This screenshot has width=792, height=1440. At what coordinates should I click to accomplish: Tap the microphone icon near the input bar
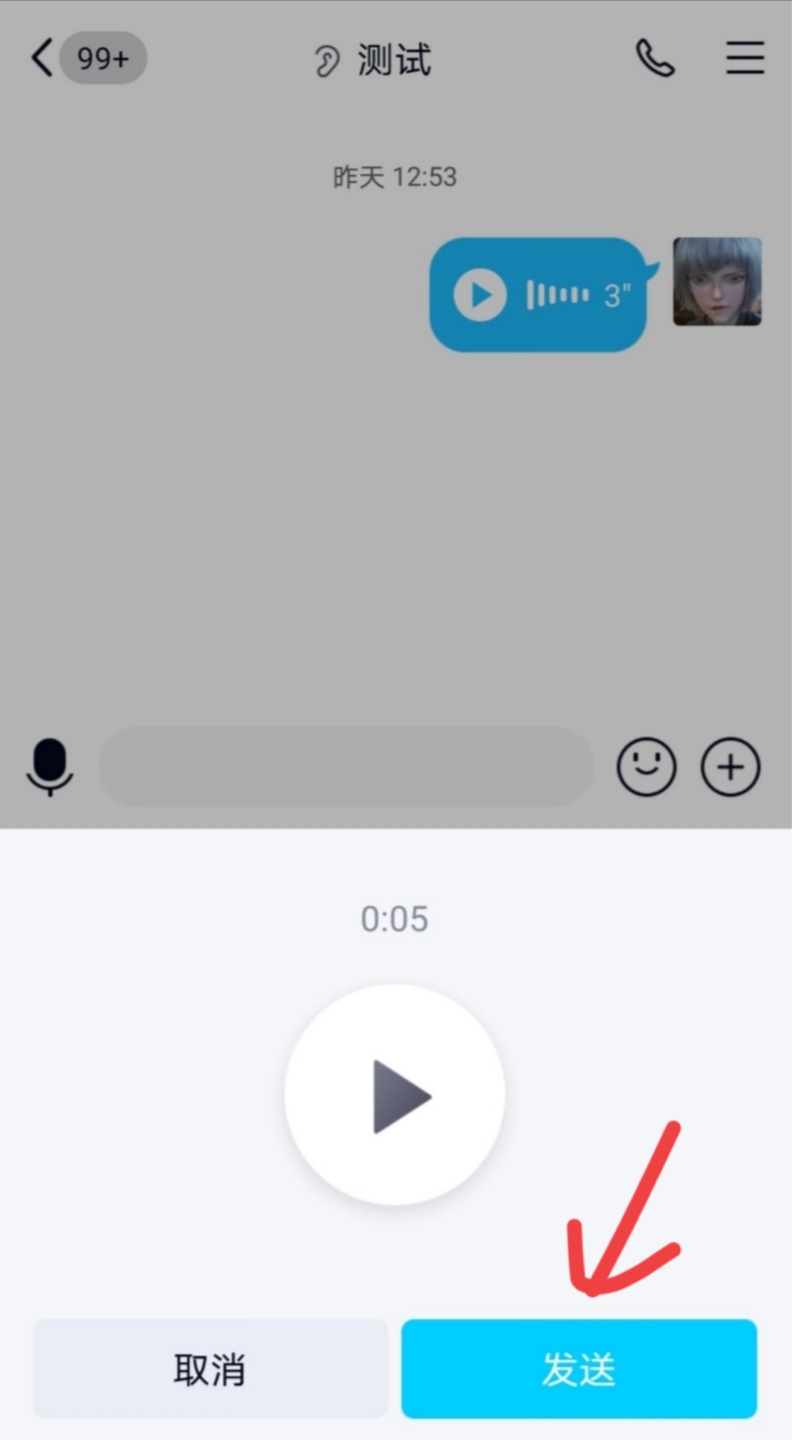[50, 766]
